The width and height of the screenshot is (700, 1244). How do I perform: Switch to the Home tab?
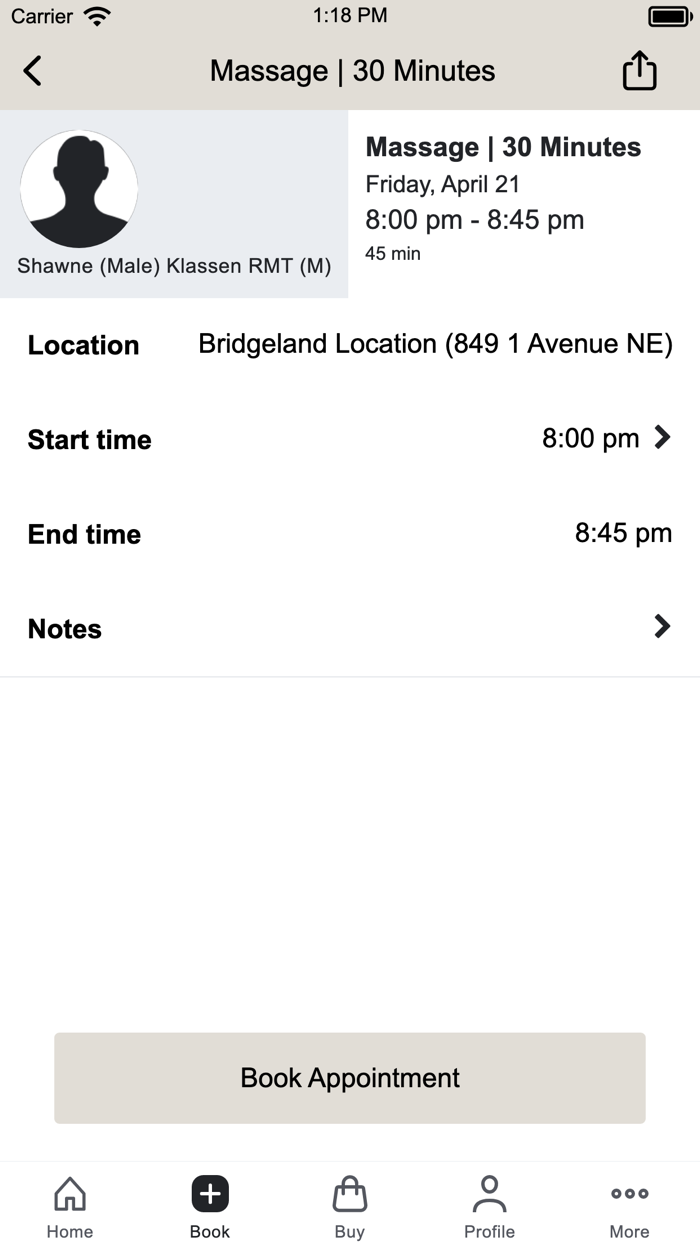70,1206
